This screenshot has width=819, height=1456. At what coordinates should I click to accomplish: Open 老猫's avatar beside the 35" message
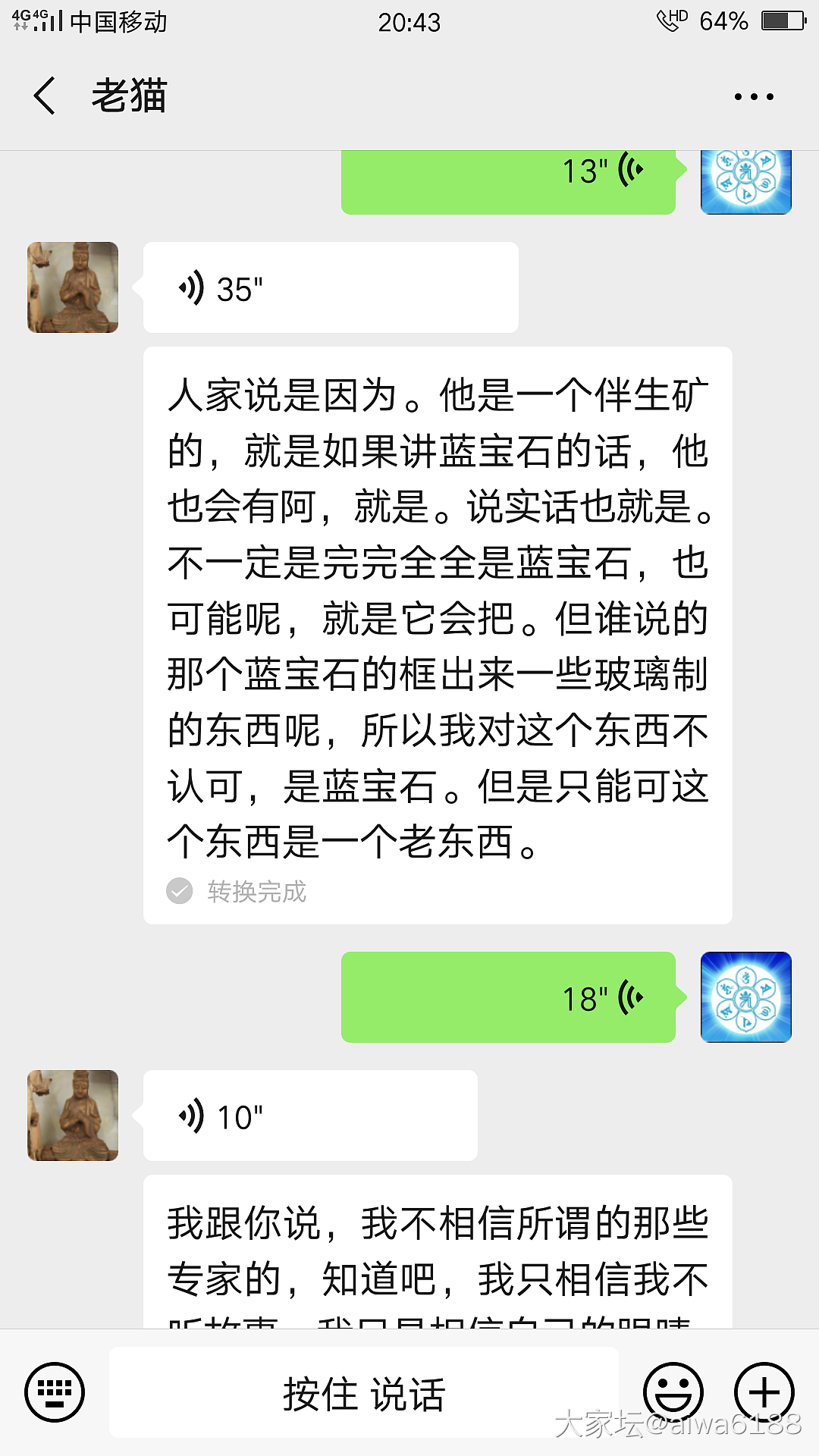click(x=73, y=287)
